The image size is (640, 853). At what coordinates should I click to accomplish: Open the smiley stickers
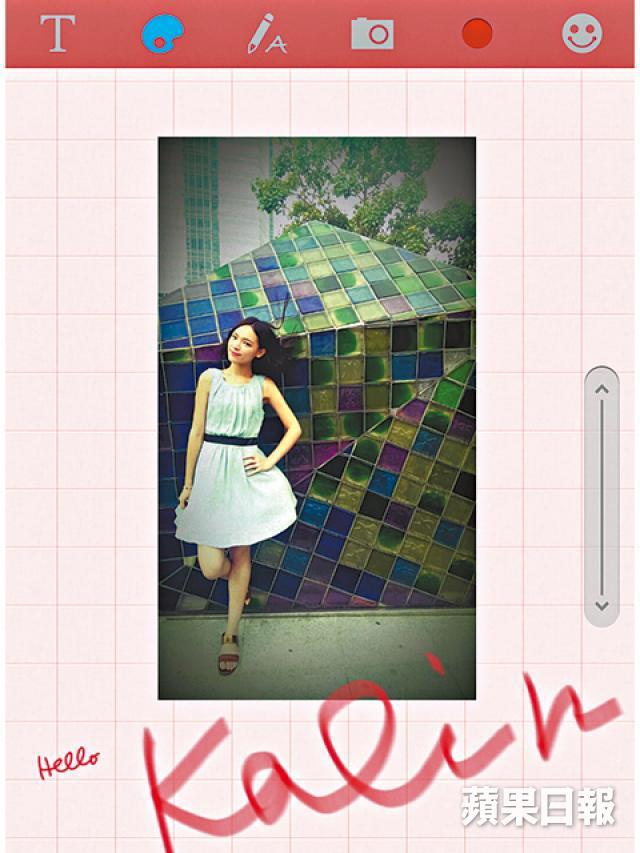coord(582,33)
